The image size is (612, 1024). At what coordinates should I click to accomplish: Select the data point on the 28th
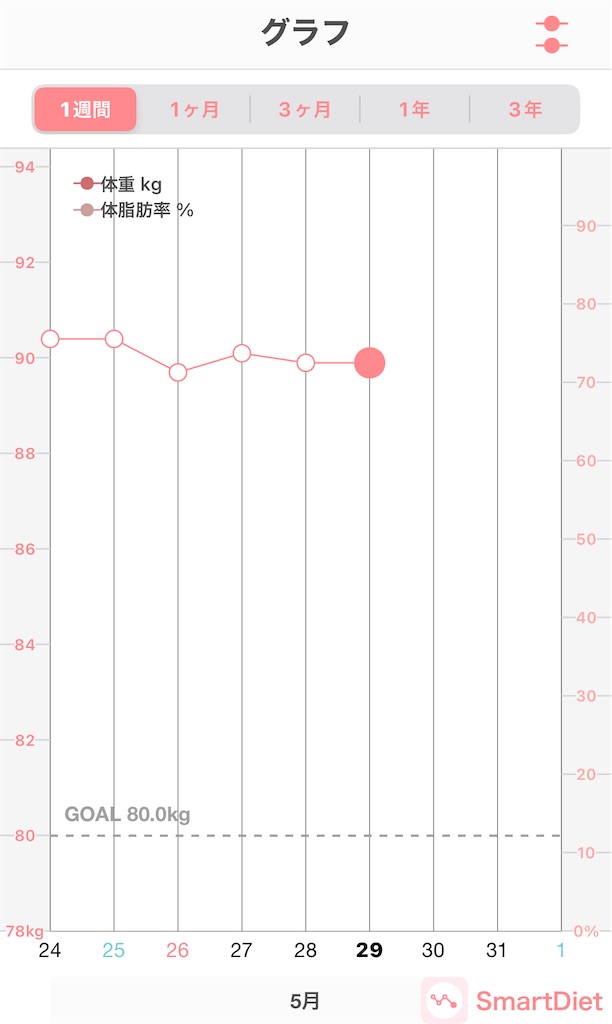pos(306,362)
